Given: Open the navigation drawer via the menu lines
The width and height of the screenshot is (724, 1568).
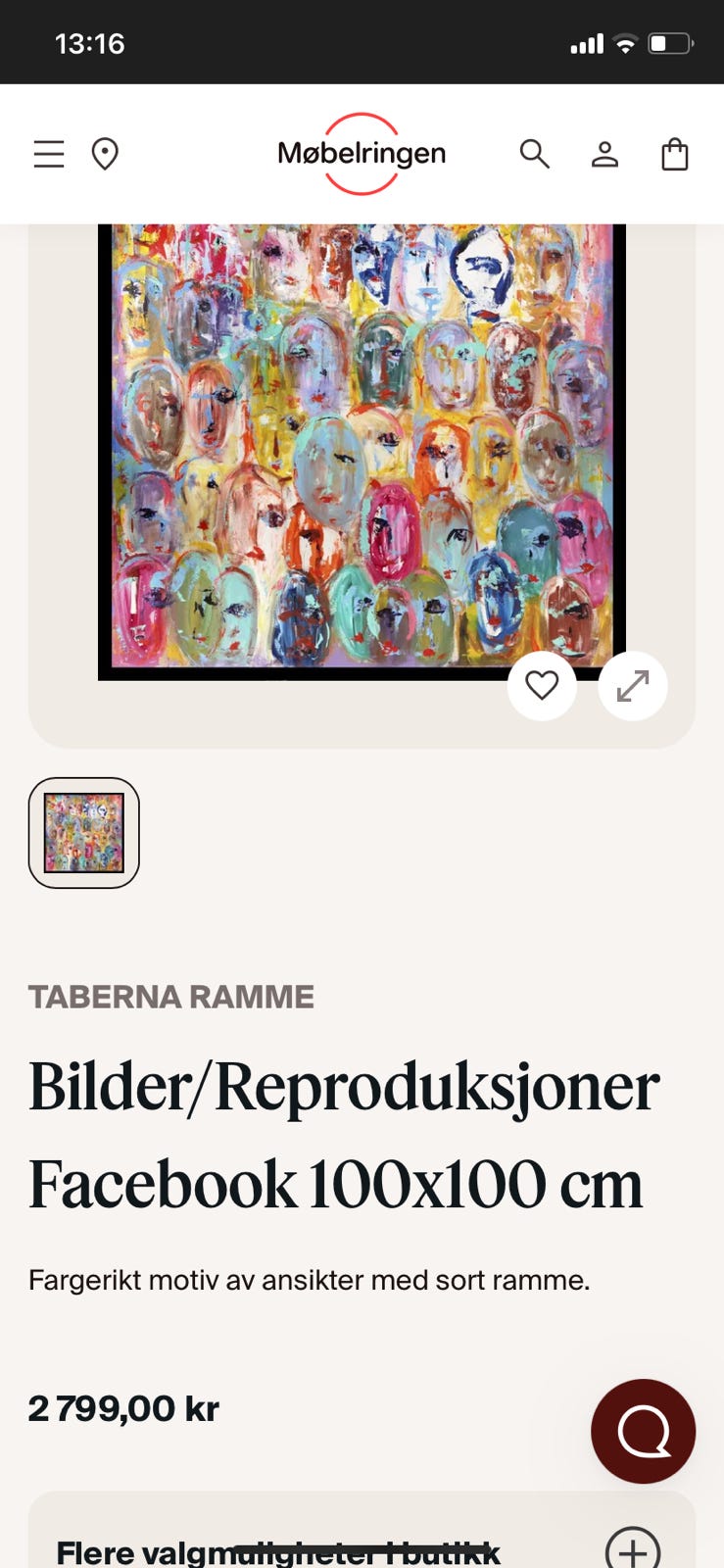Looking at the screenshot, I should tap(48, 154).
